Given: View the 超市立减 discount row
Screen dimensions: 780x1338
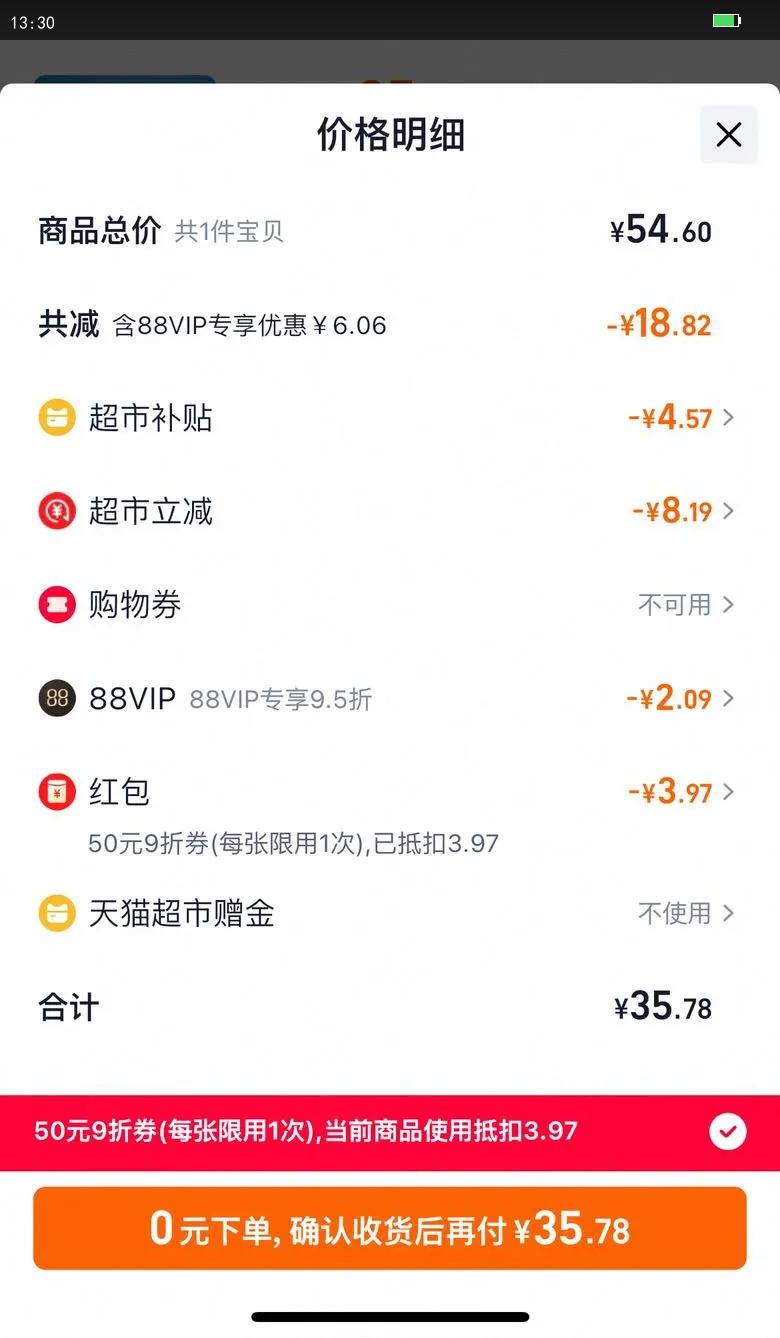Looking at the screenshot, I should pyautogui.click(x=684, y=512).
